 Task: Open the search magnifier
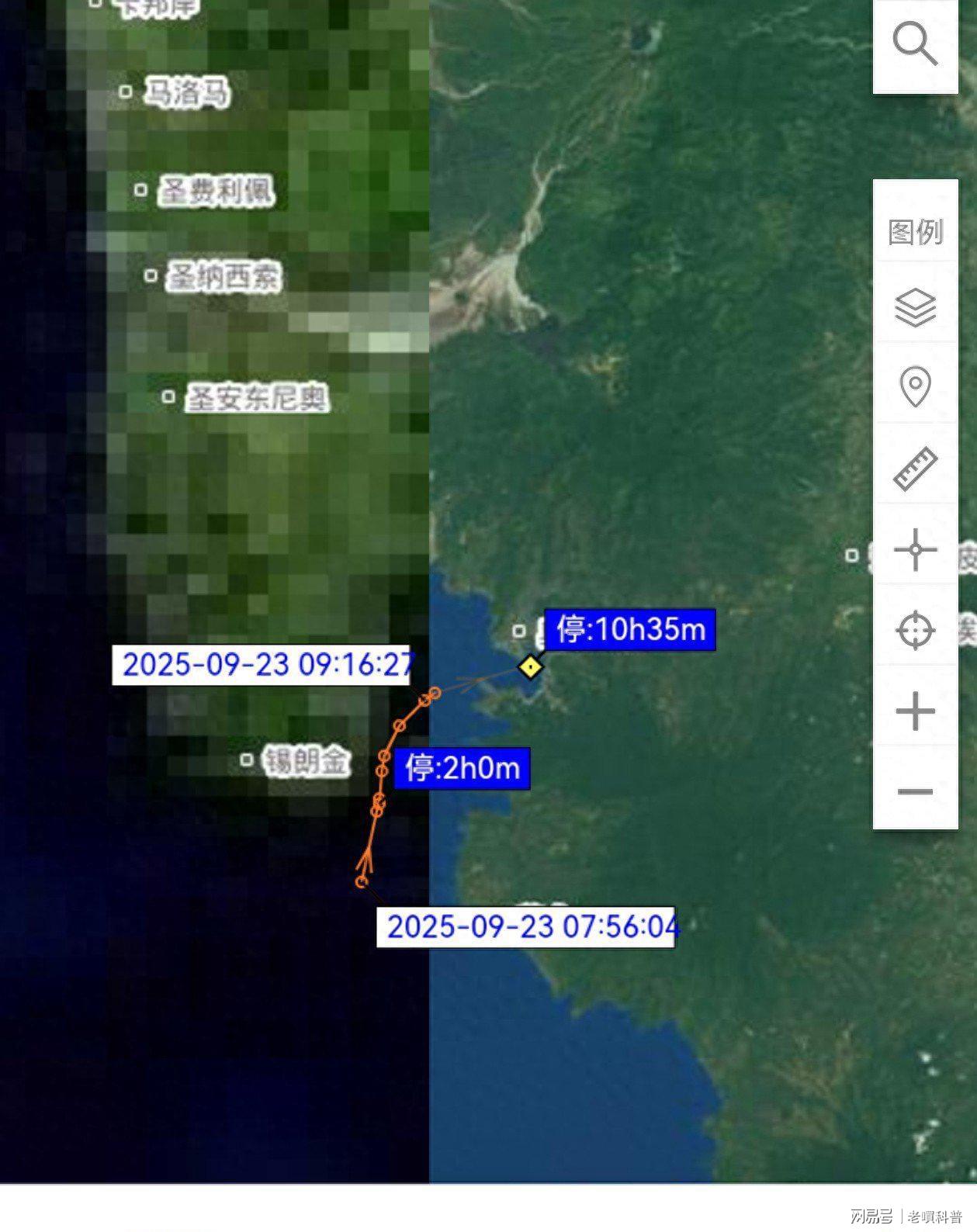point(915,44)
